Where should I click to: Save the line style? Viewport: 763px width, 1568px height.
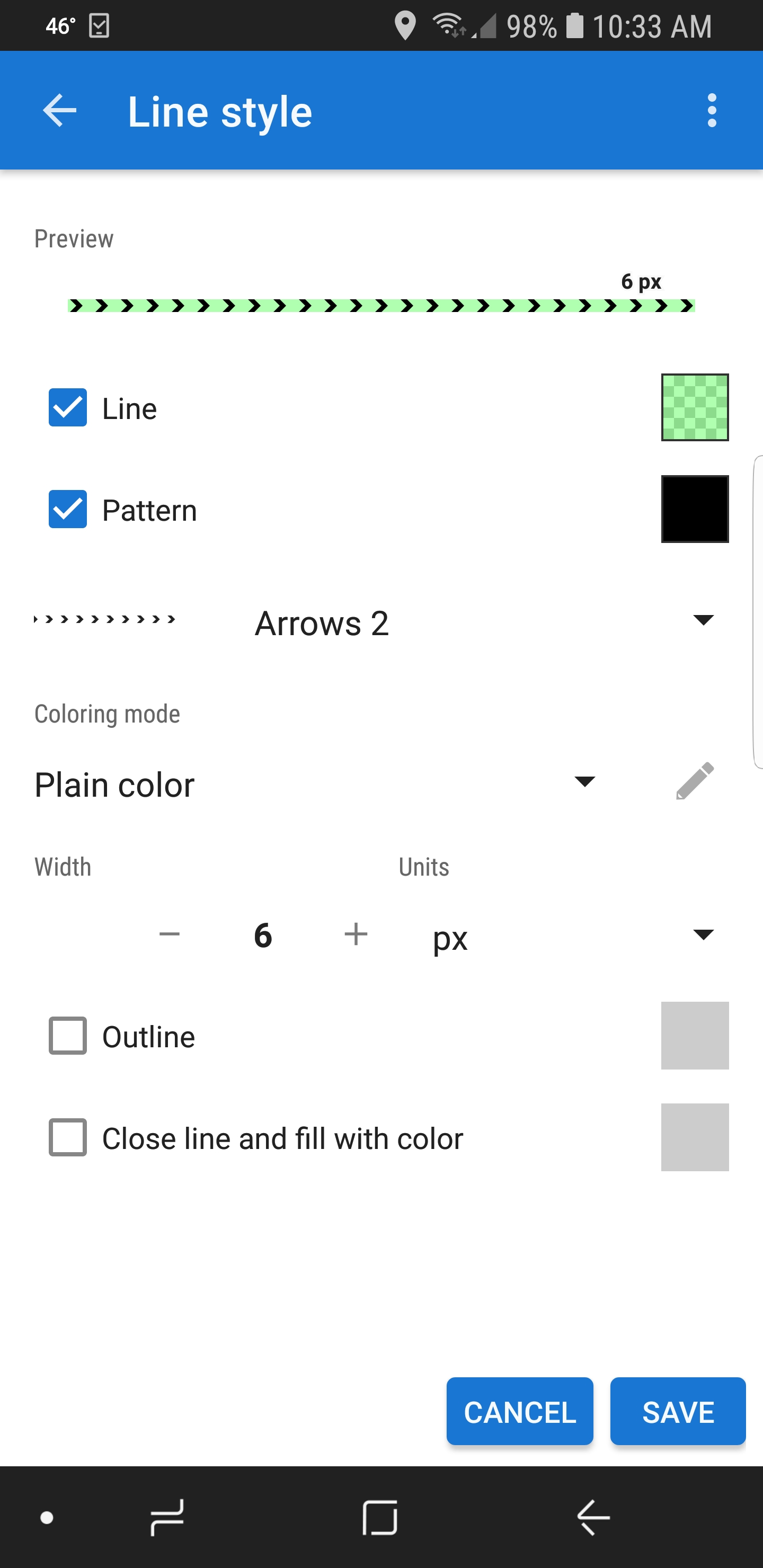[677, 1412]
